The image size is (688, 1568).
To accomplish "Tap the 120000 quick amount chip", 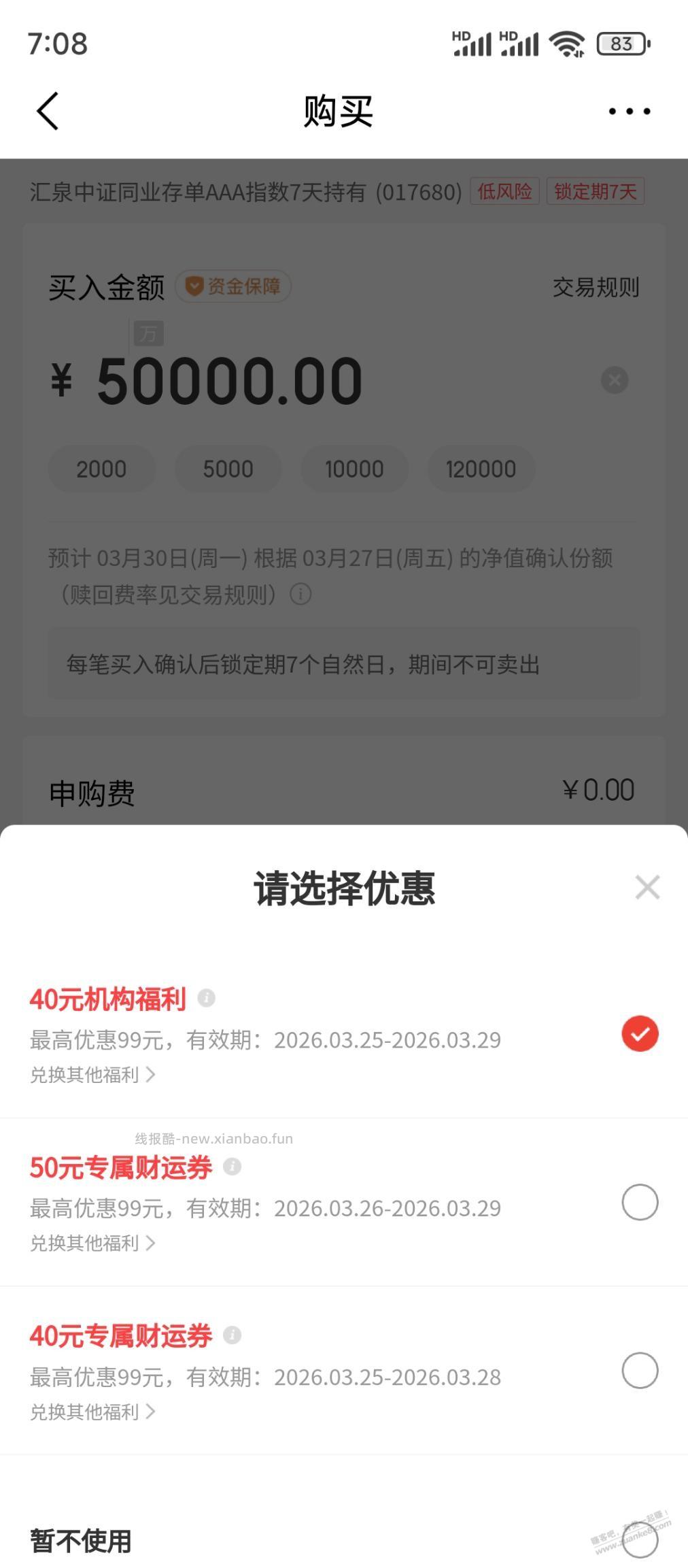I will pos(481,468).
